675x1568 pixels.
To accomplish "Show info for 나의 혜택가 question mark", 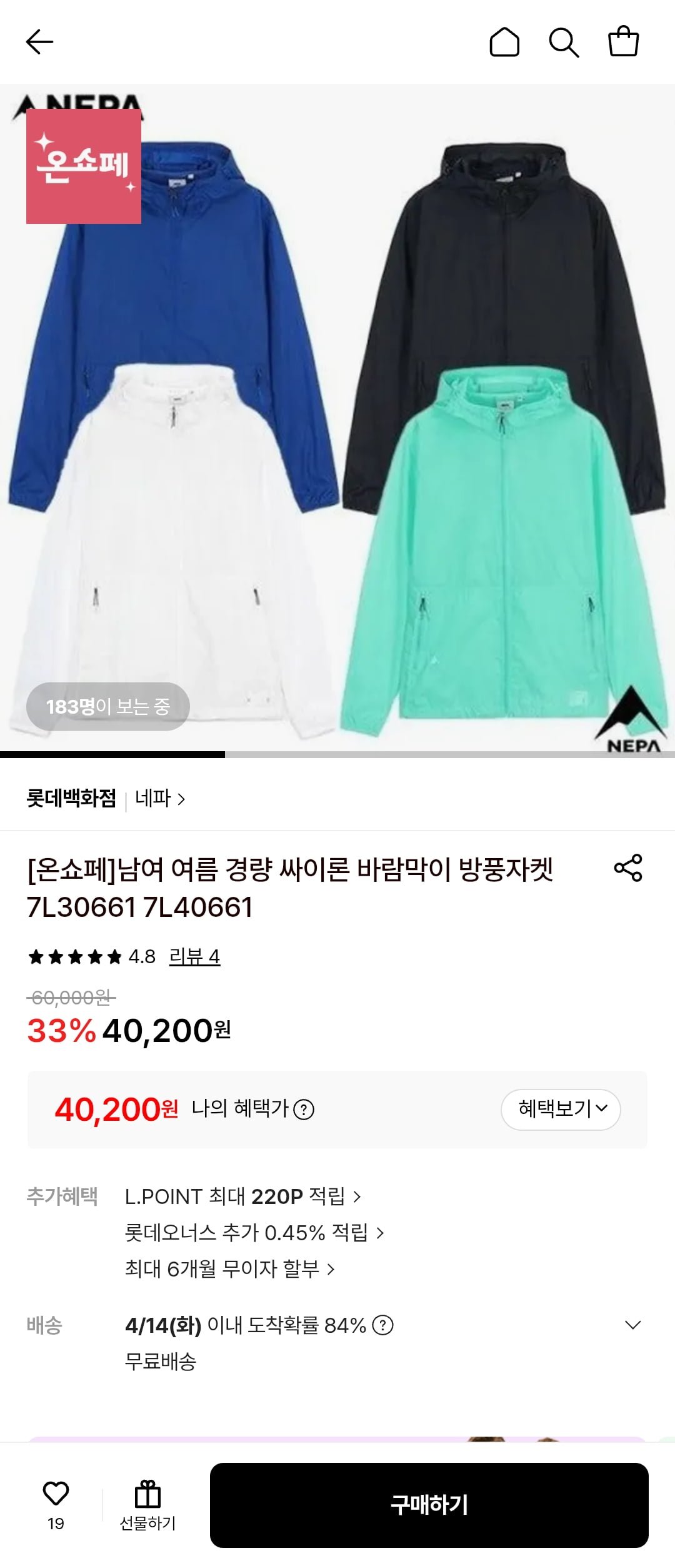I will 304,1110.
